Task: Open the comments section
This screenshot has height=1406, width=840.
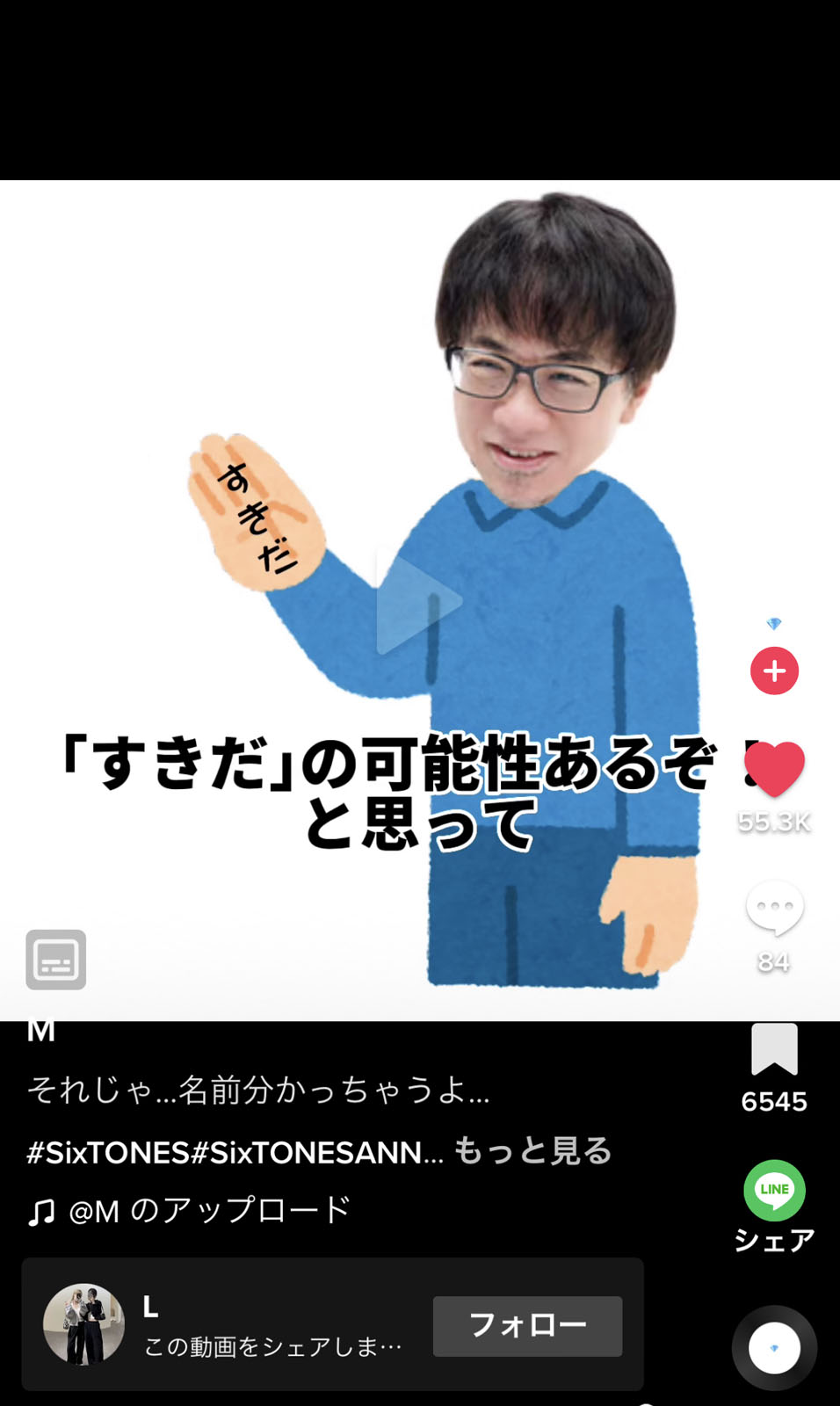Action: pyautogui.click(x=774, y=908)
